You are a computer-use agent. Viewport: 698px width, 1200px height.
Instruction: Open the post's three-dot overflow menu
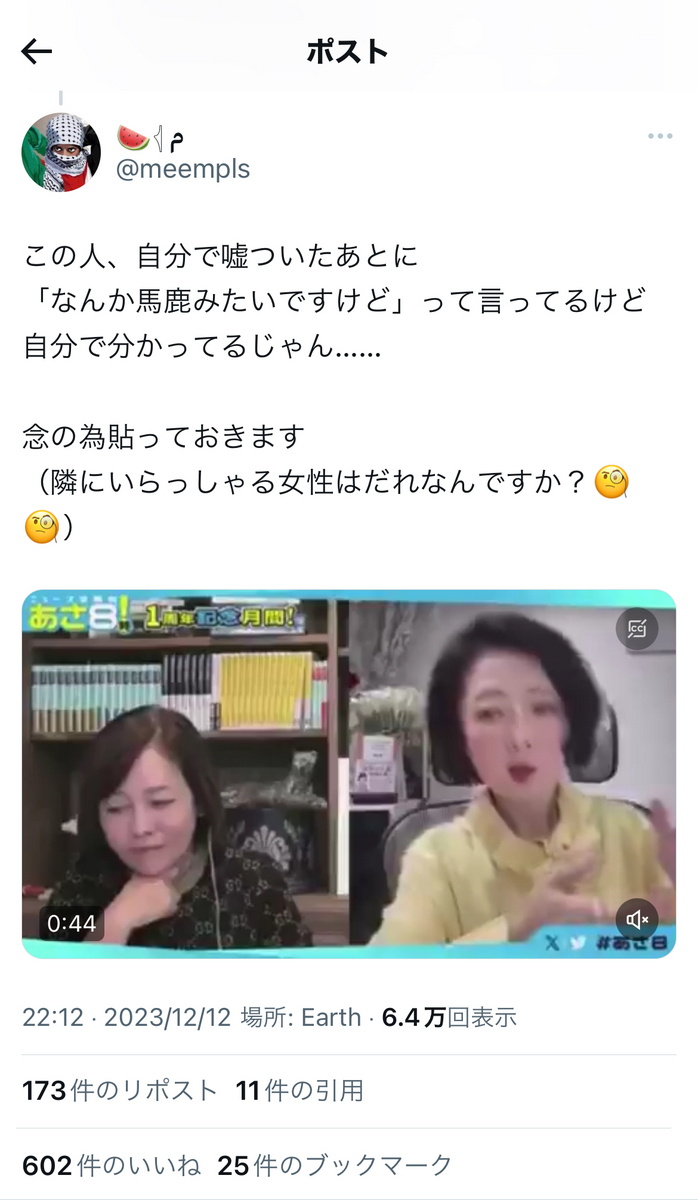click(660, 137)
